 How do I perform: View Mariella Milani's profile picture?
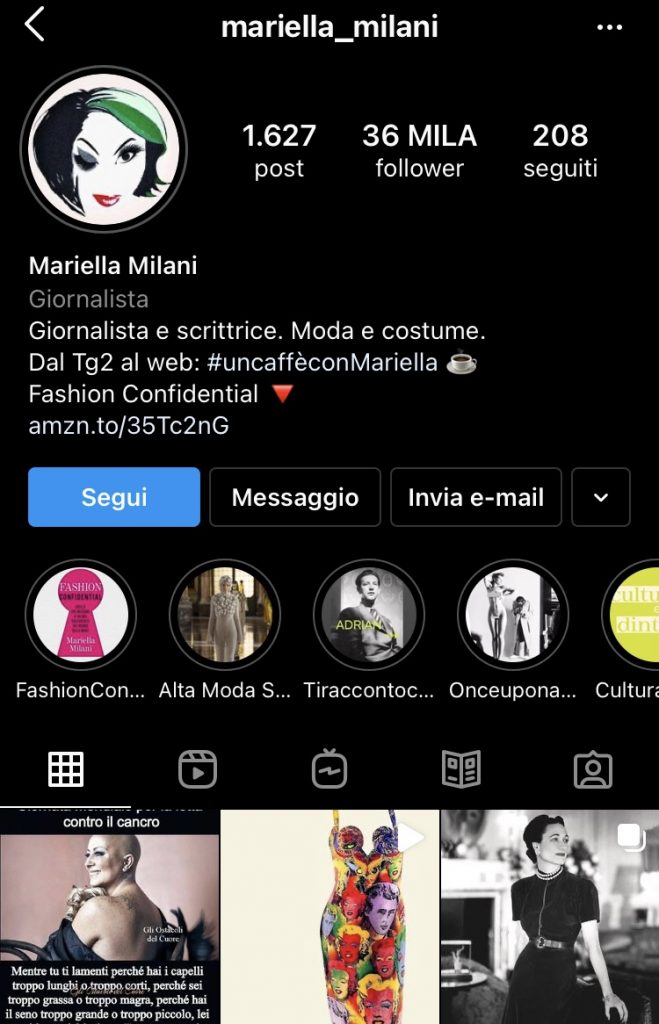105,150
